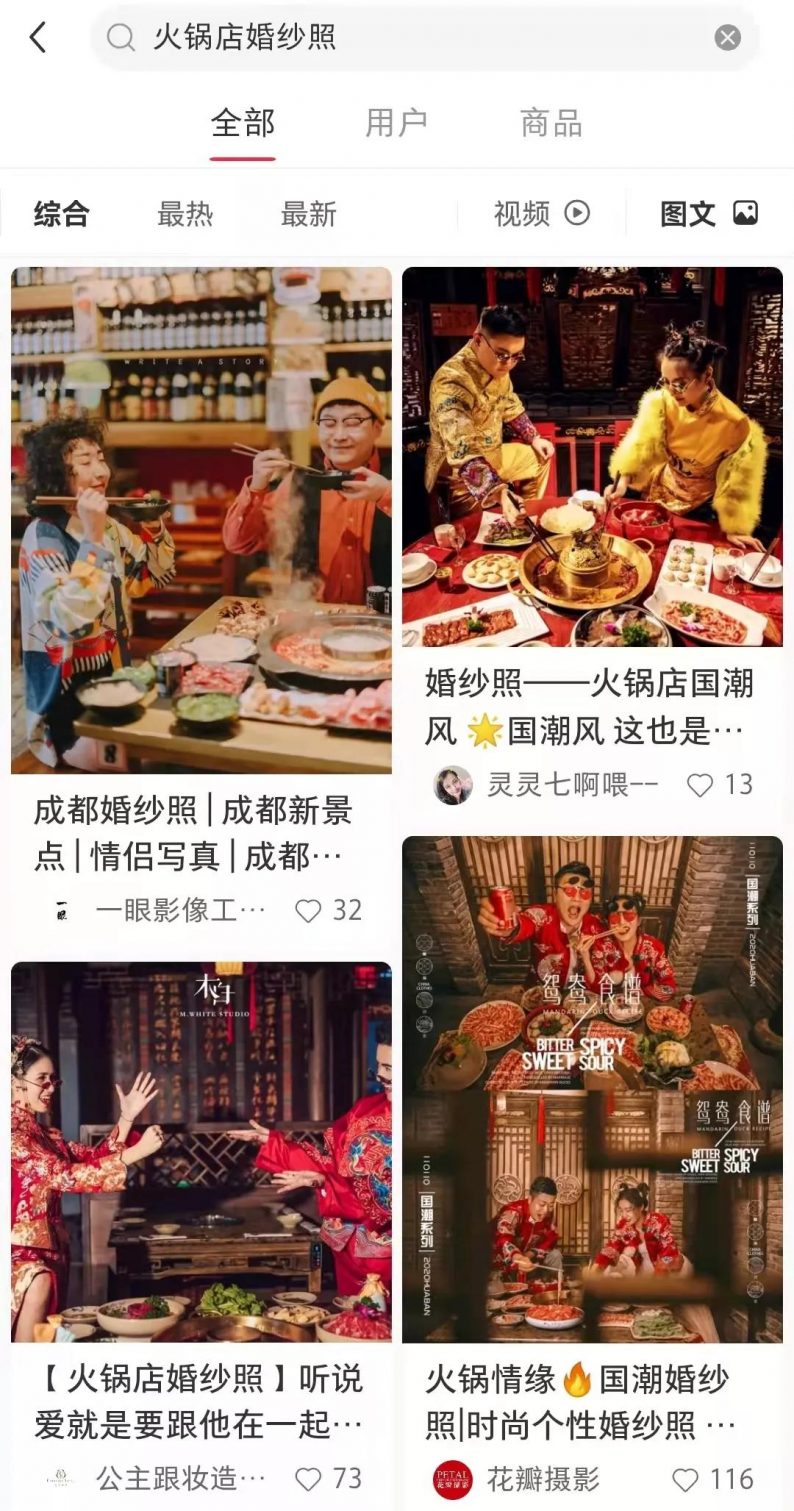Open the 婚纱照——火锅店国潮风 post
The width and height of the screenshot is (794, 1511).
[x=592, y=456]
